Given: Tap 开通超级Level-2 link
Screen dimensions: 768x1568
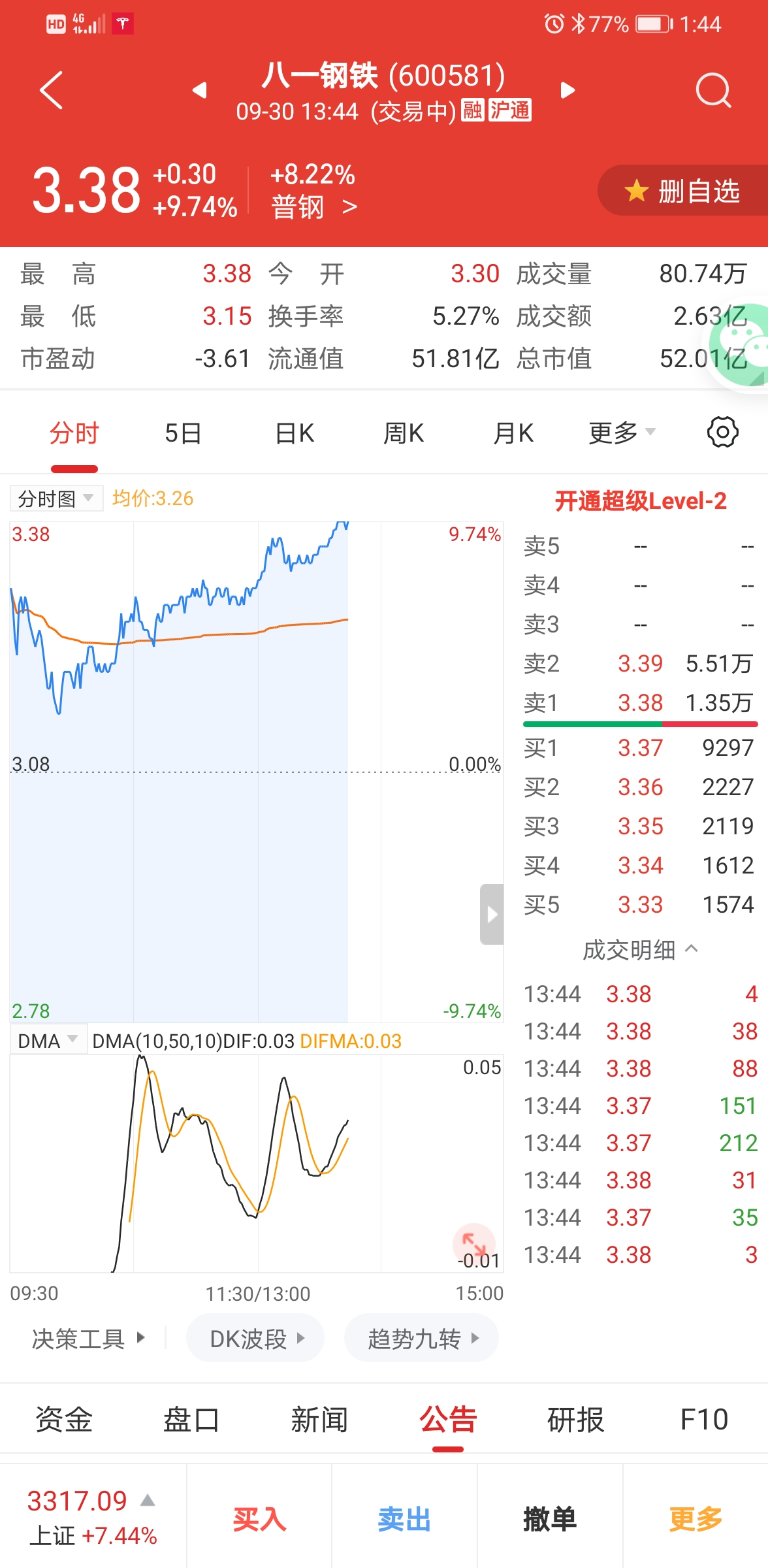Looking at the screenshot, I should coord(640,501).
